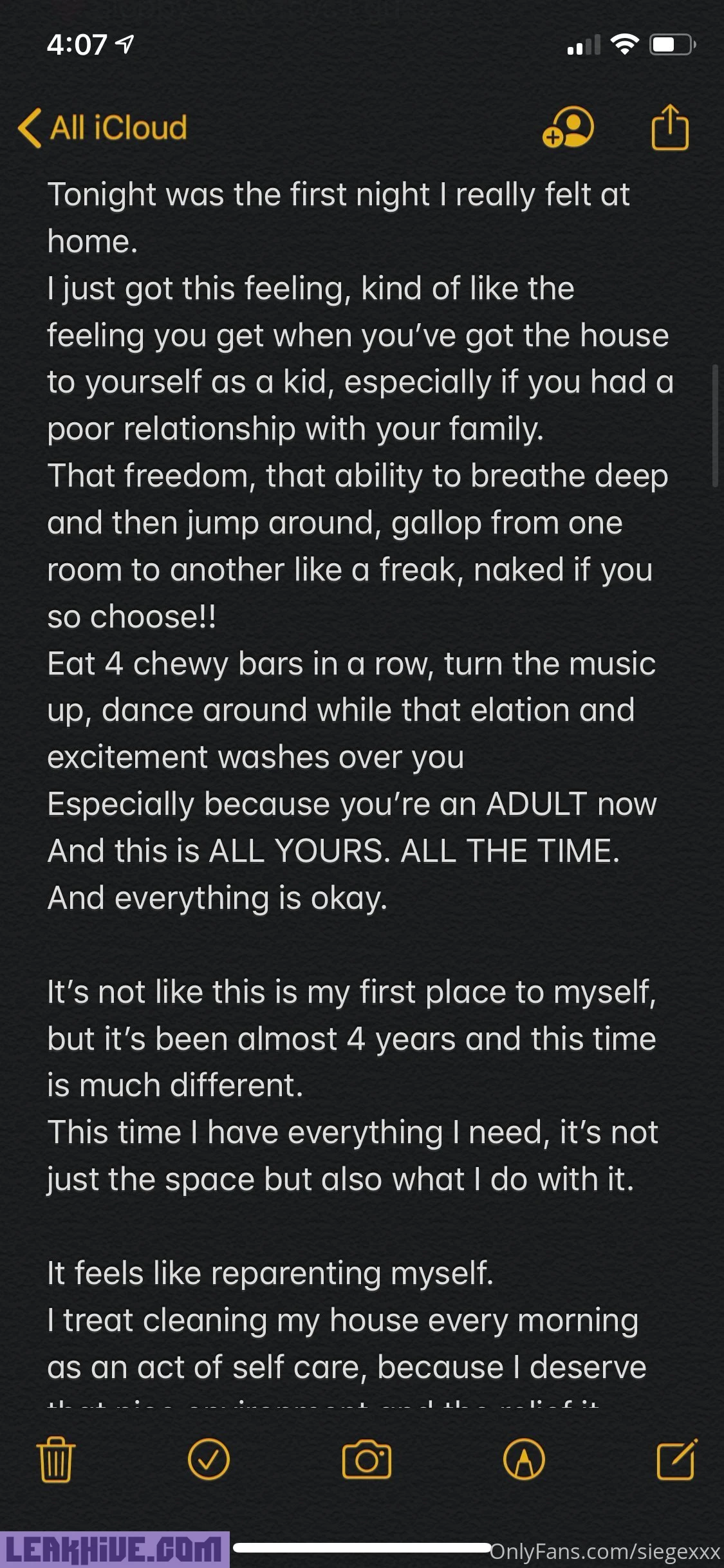Add people to this note
This screenshot has height=1568, width=724.
[x=568, y=127]
